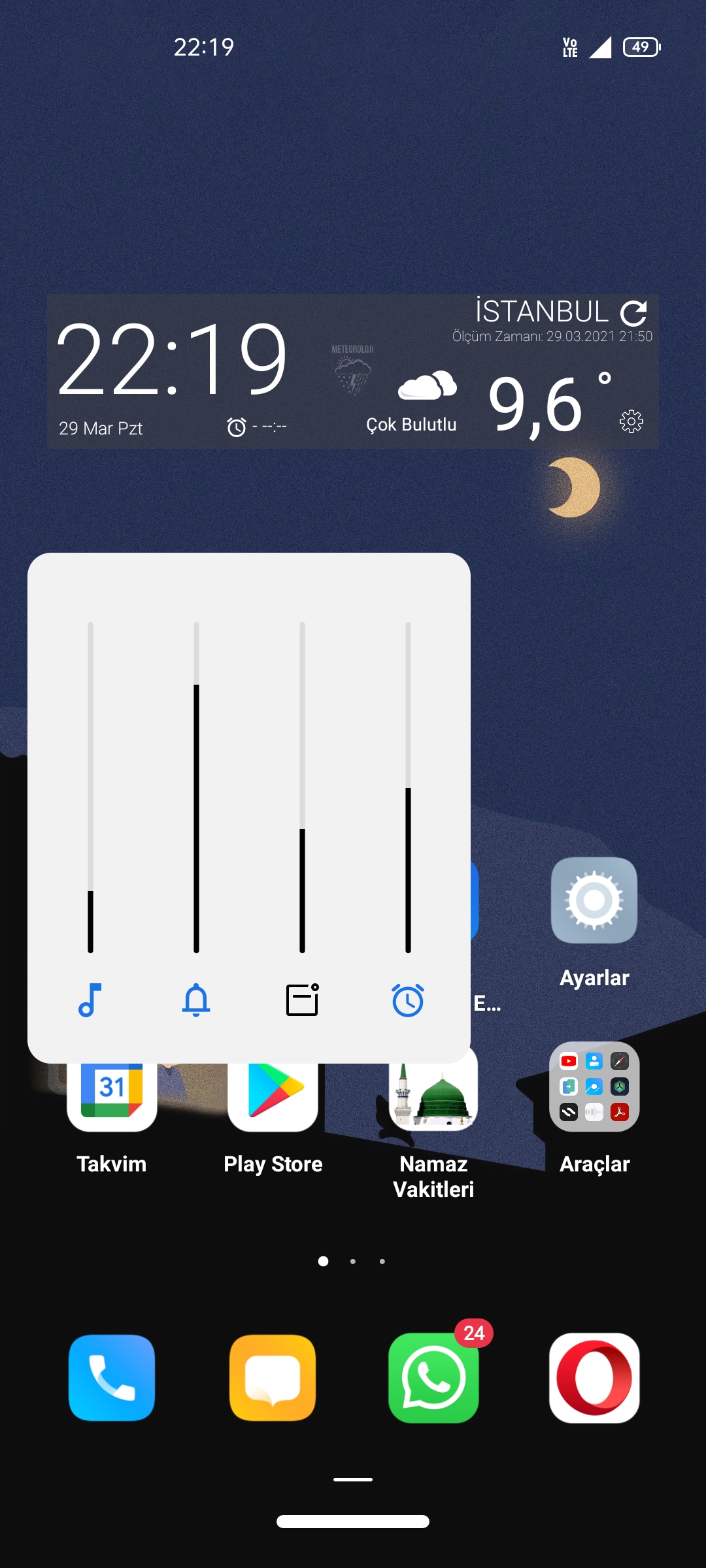Set notification volume slider level
Viewport: 706px width, 1568px height.
tap(302, 787)
